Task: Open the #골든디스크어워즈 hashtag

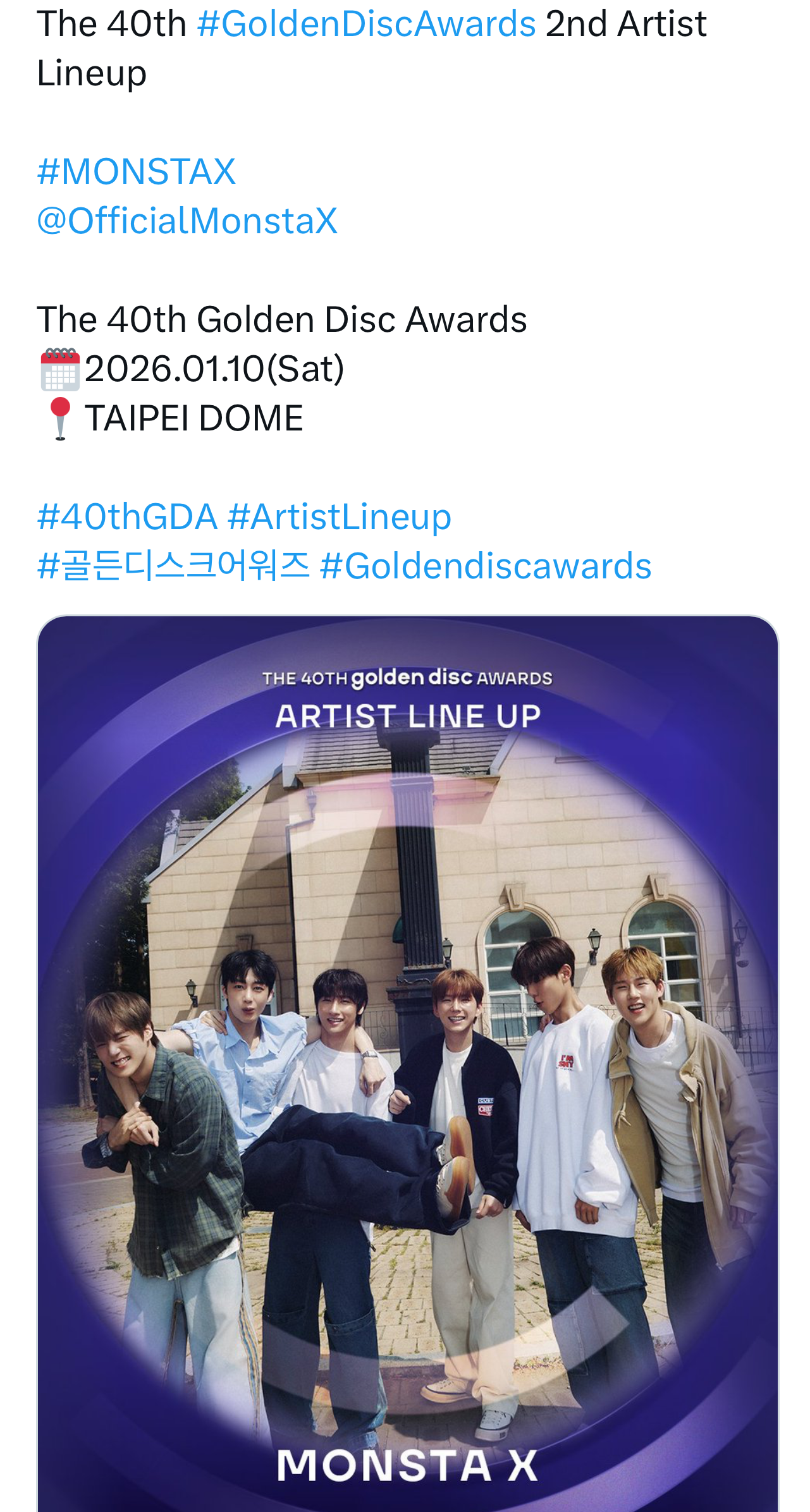Action: pyautogui.click(x=173, y=566)
